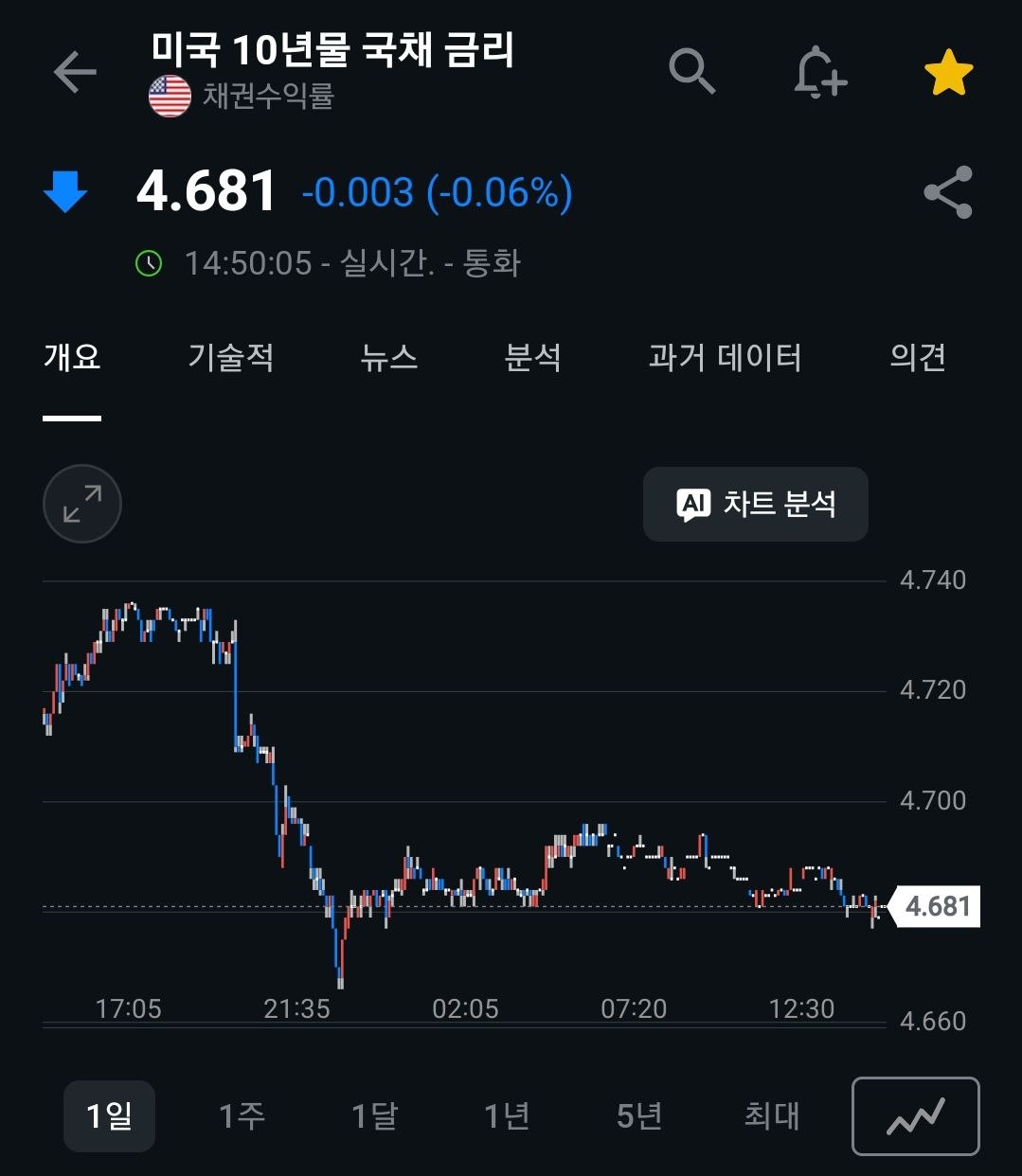Image resolution: width=1022 pixels, height=1176 pixels.
Task: Open the 과거 데이터 tab
Action: tap(726, 358)
